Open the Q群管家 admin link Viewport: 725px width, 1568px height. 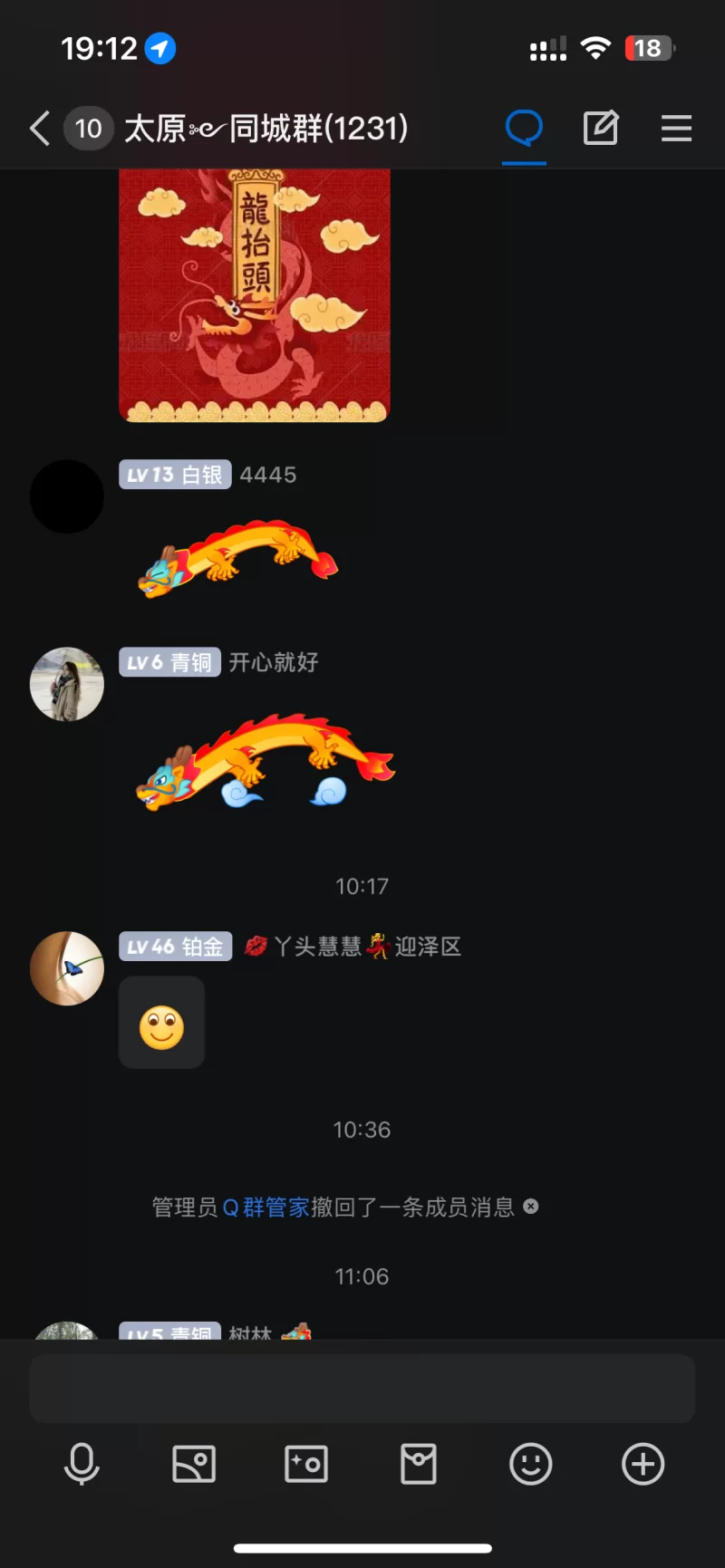click(266, 1207)
